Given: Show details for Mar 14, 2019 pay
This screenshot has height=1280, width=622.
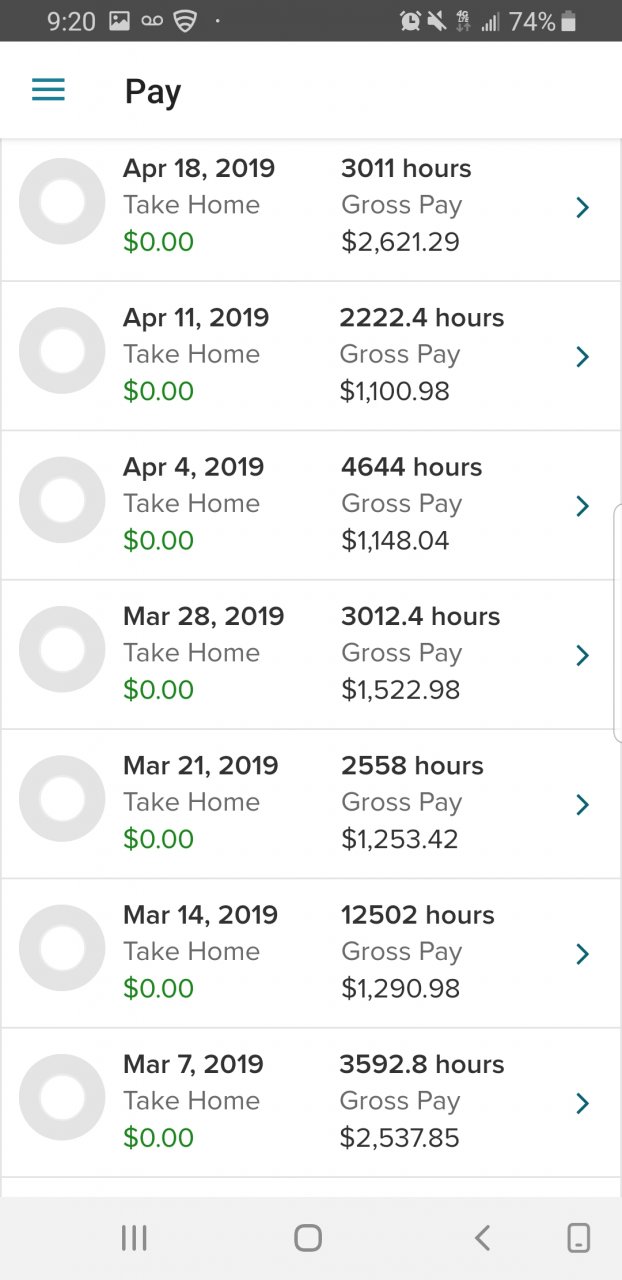Looking at the screenshot, I should point(310,952).
